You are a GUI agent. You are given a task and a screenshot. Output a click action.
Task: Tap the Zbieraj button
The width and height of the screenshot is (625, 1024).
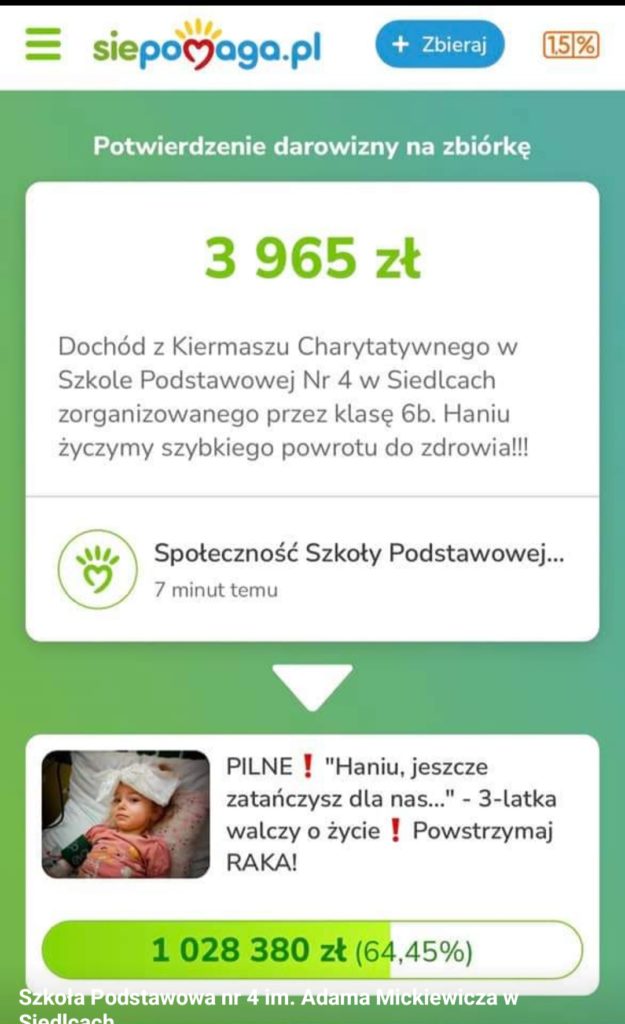[x=440, y=44]
